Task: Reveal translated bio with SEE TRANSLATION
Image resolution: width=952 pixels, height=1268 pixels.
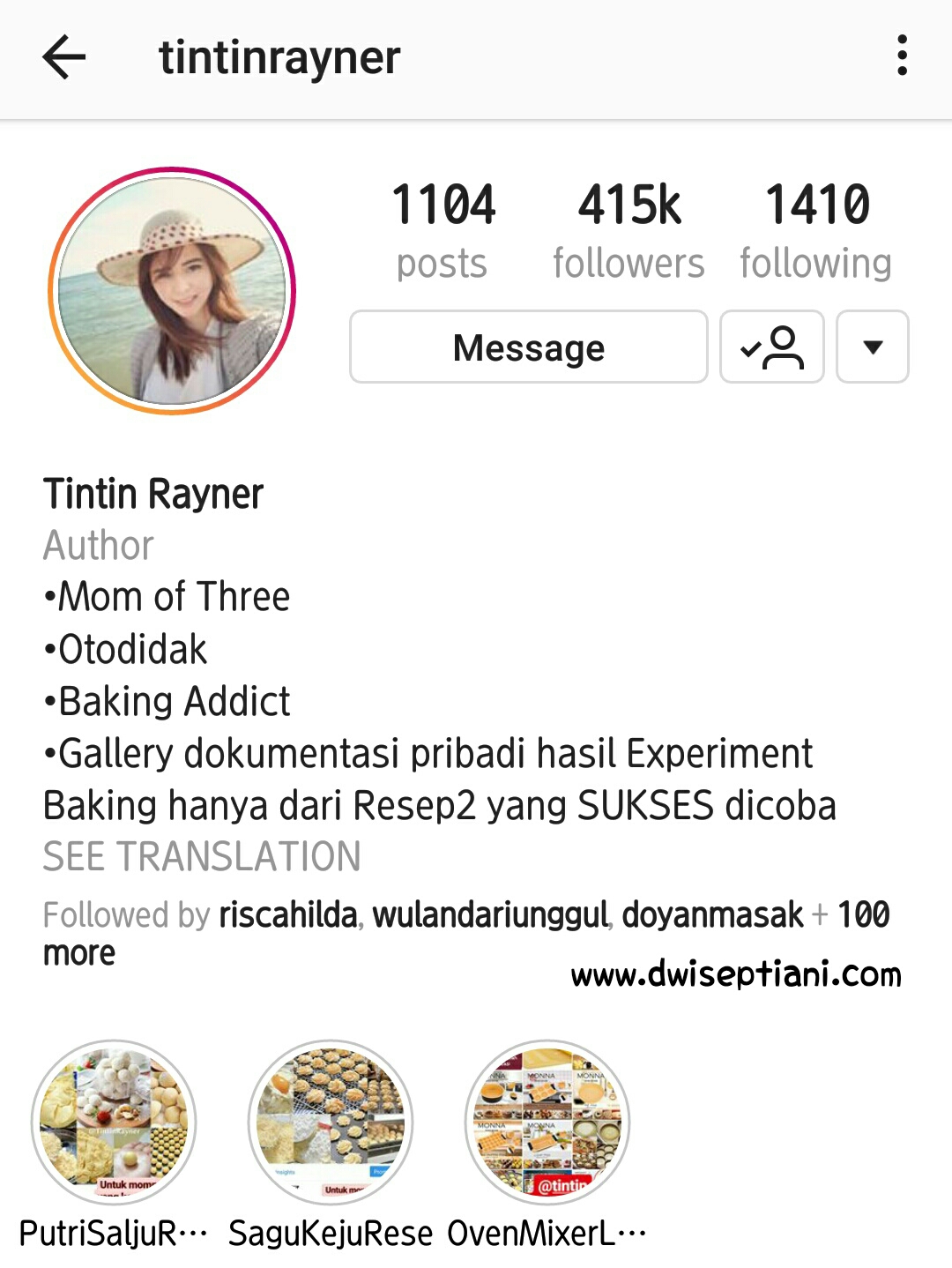Action: tap(202, 855)
